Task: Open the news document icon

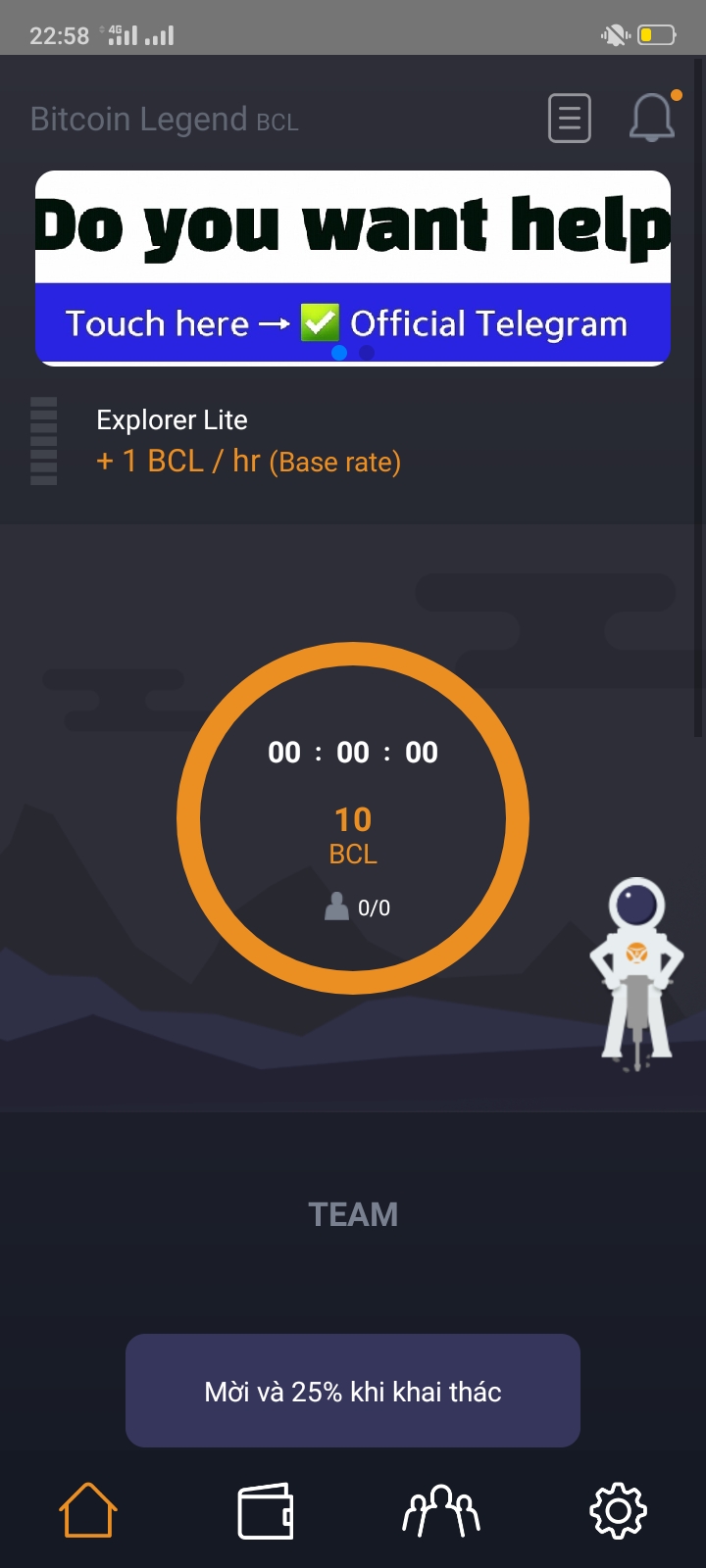Action: pos(569,119)
